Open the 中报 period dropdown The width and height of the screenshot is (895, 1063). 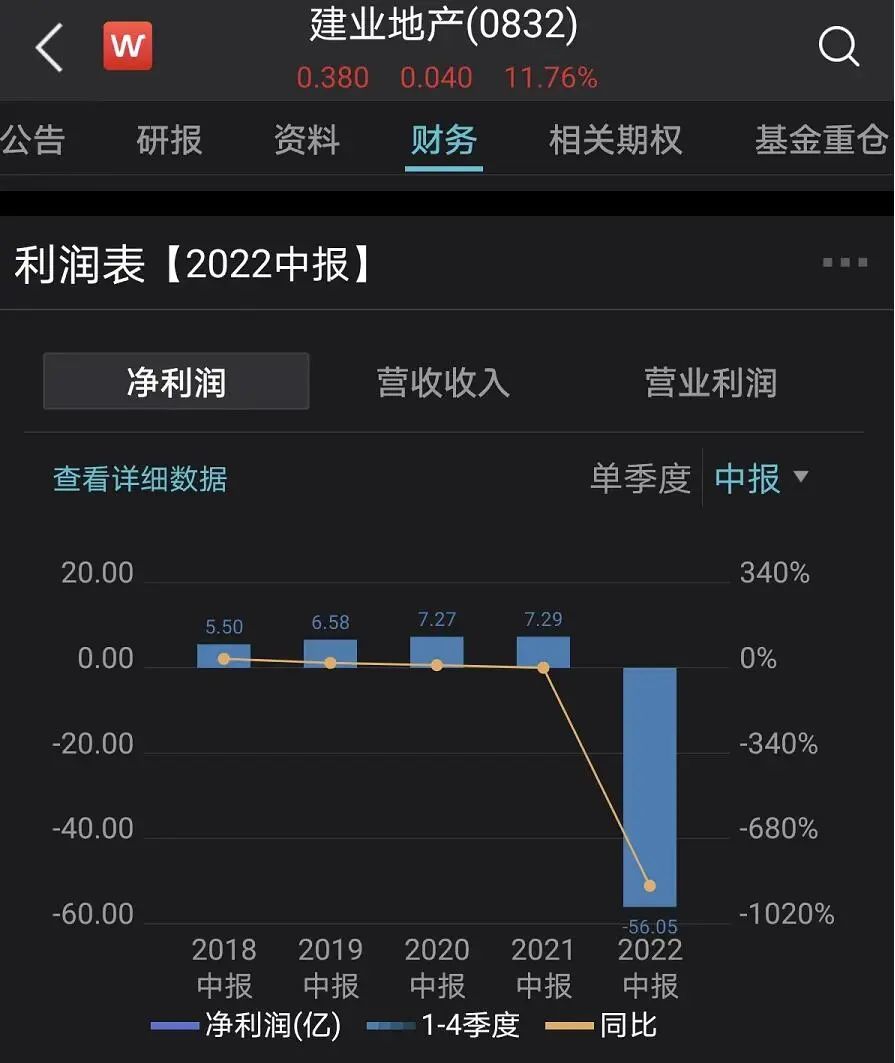tap(745, 478)
